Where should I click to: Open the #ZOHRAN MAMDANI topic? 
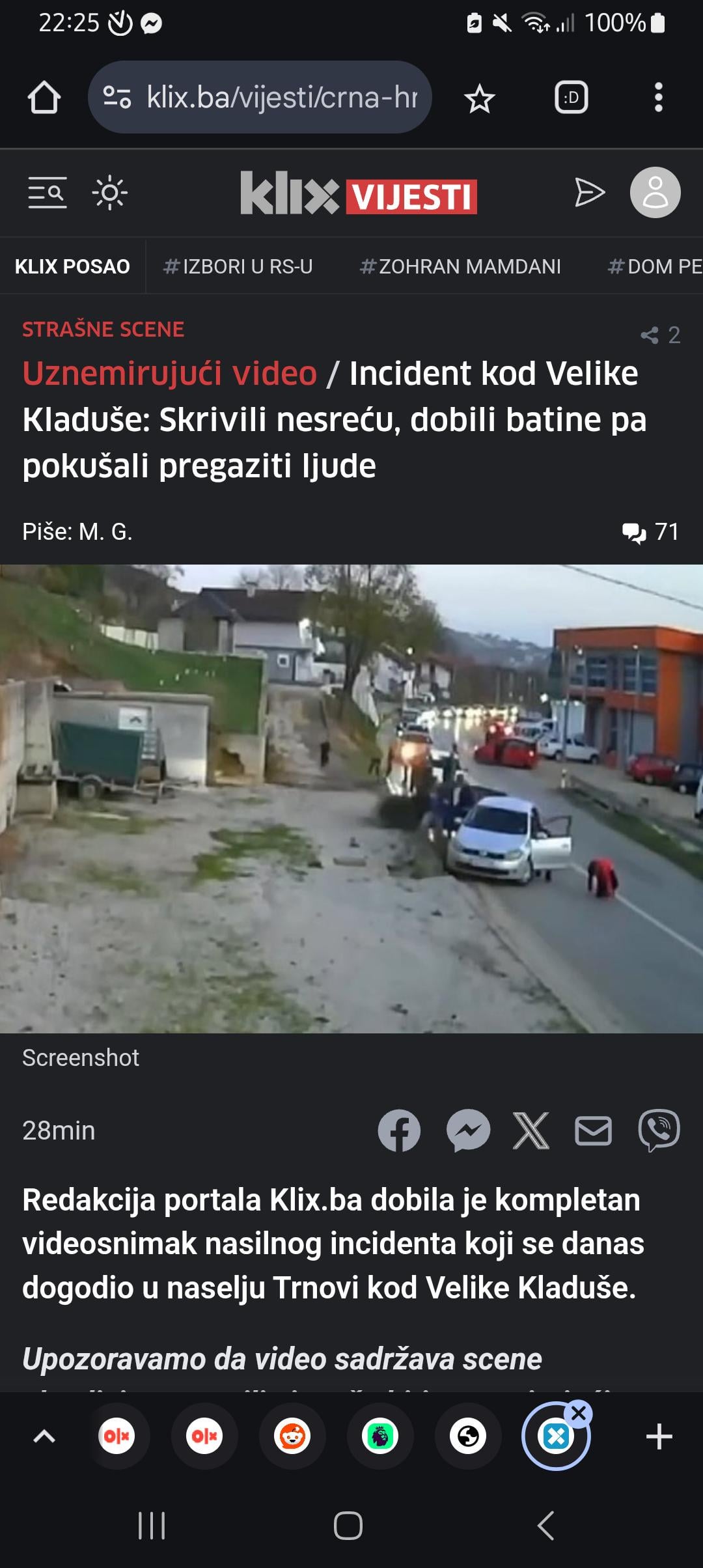[x=460, y=267]
